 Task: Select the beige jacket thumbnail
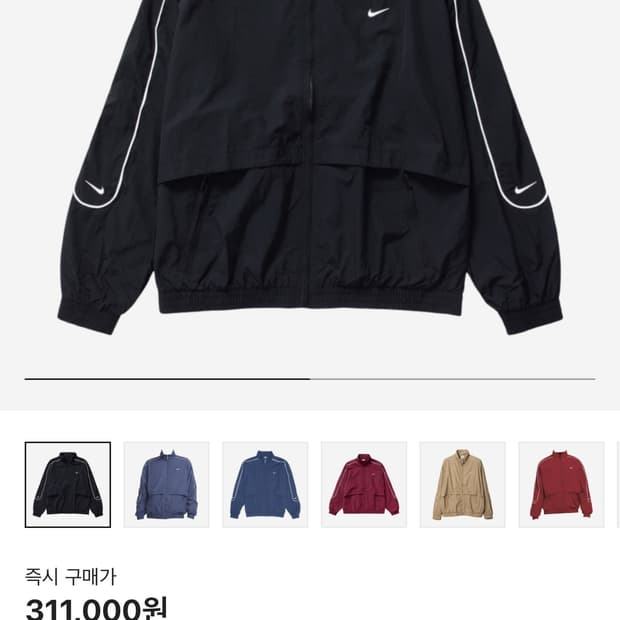[463, 484]
